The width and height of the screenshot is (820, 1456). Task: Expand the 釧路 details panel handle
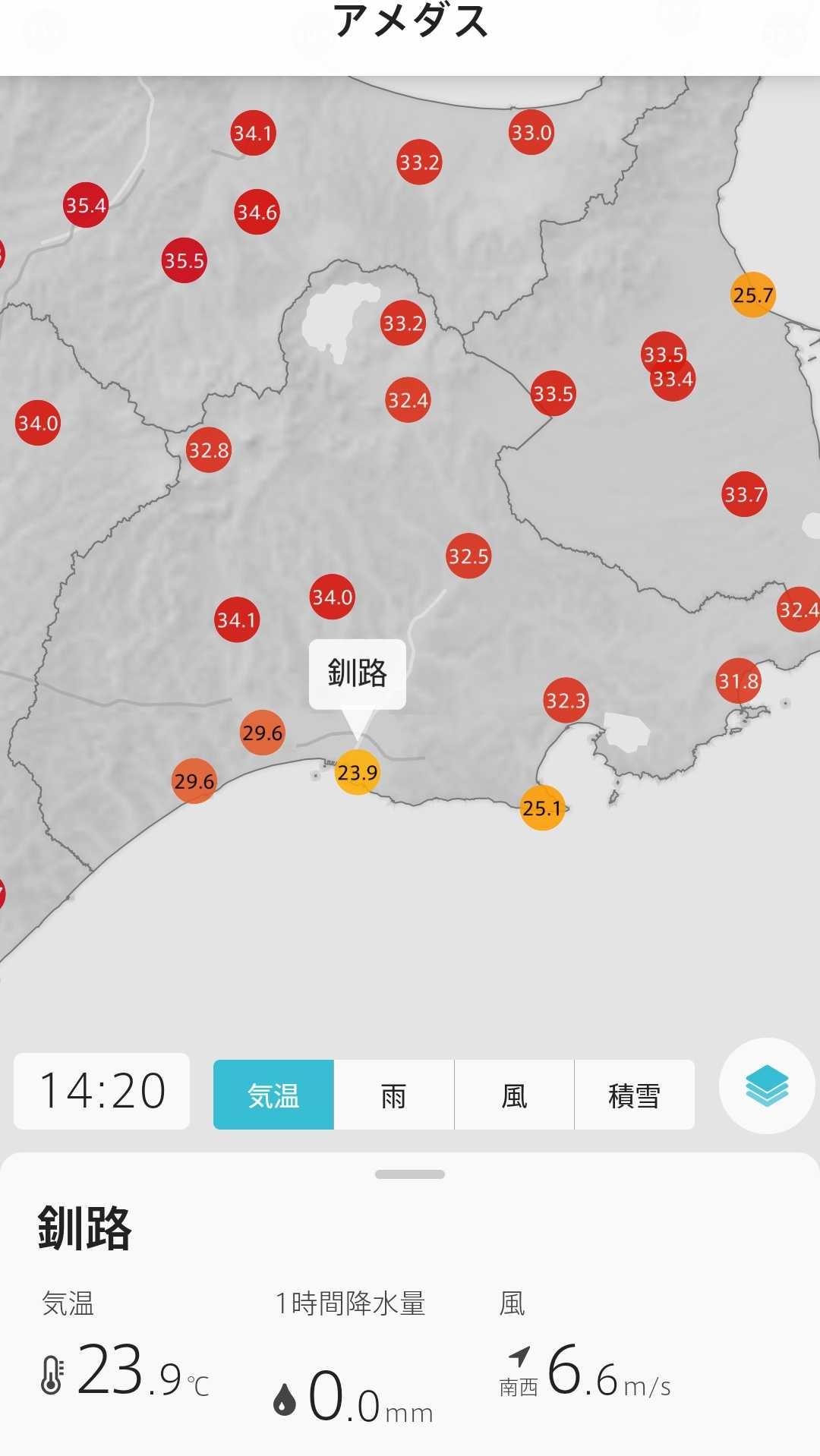(x=410, y=1174)
